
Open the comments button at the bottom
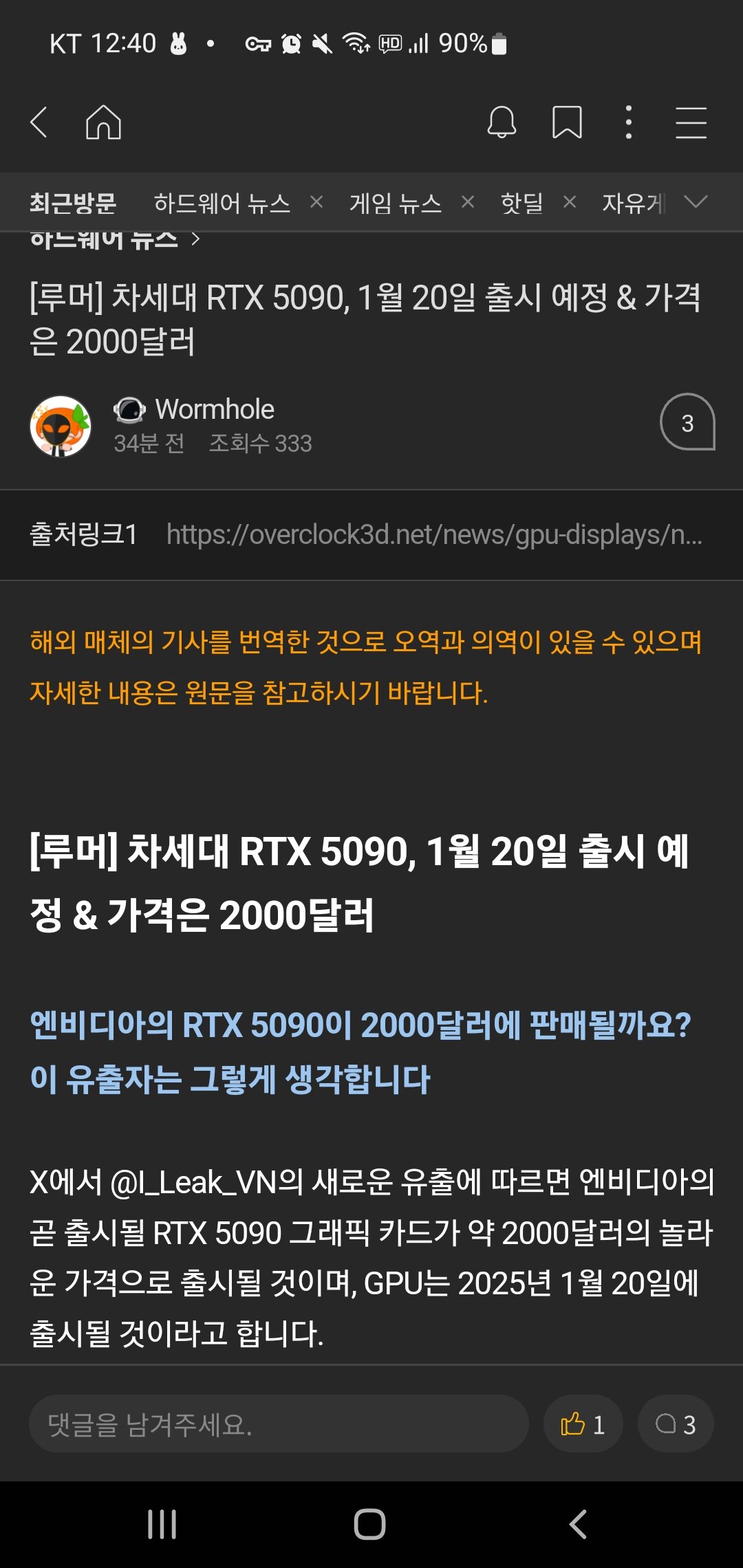coord(675,1424)
